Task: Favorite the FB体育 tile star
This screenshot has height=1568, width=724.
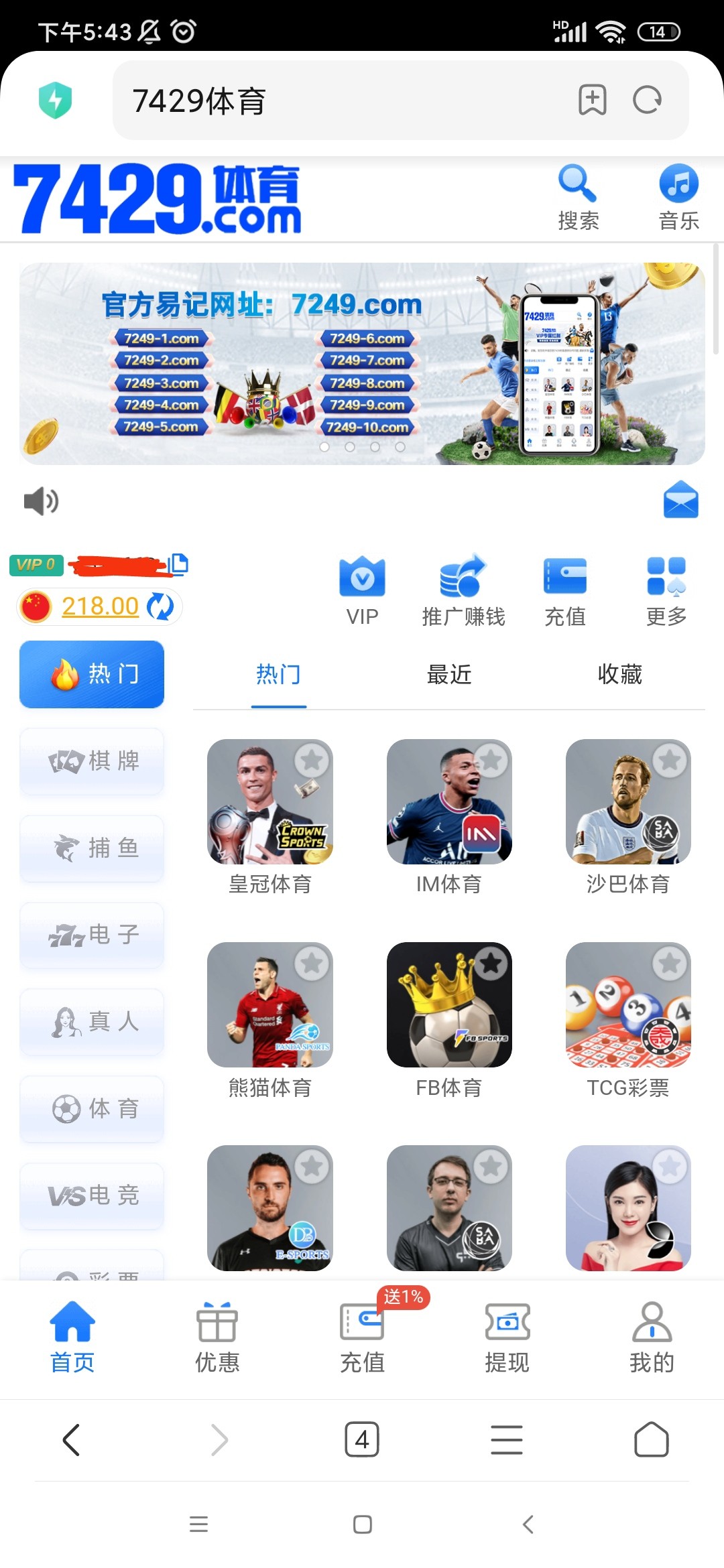Action: (x=491, y=964)
